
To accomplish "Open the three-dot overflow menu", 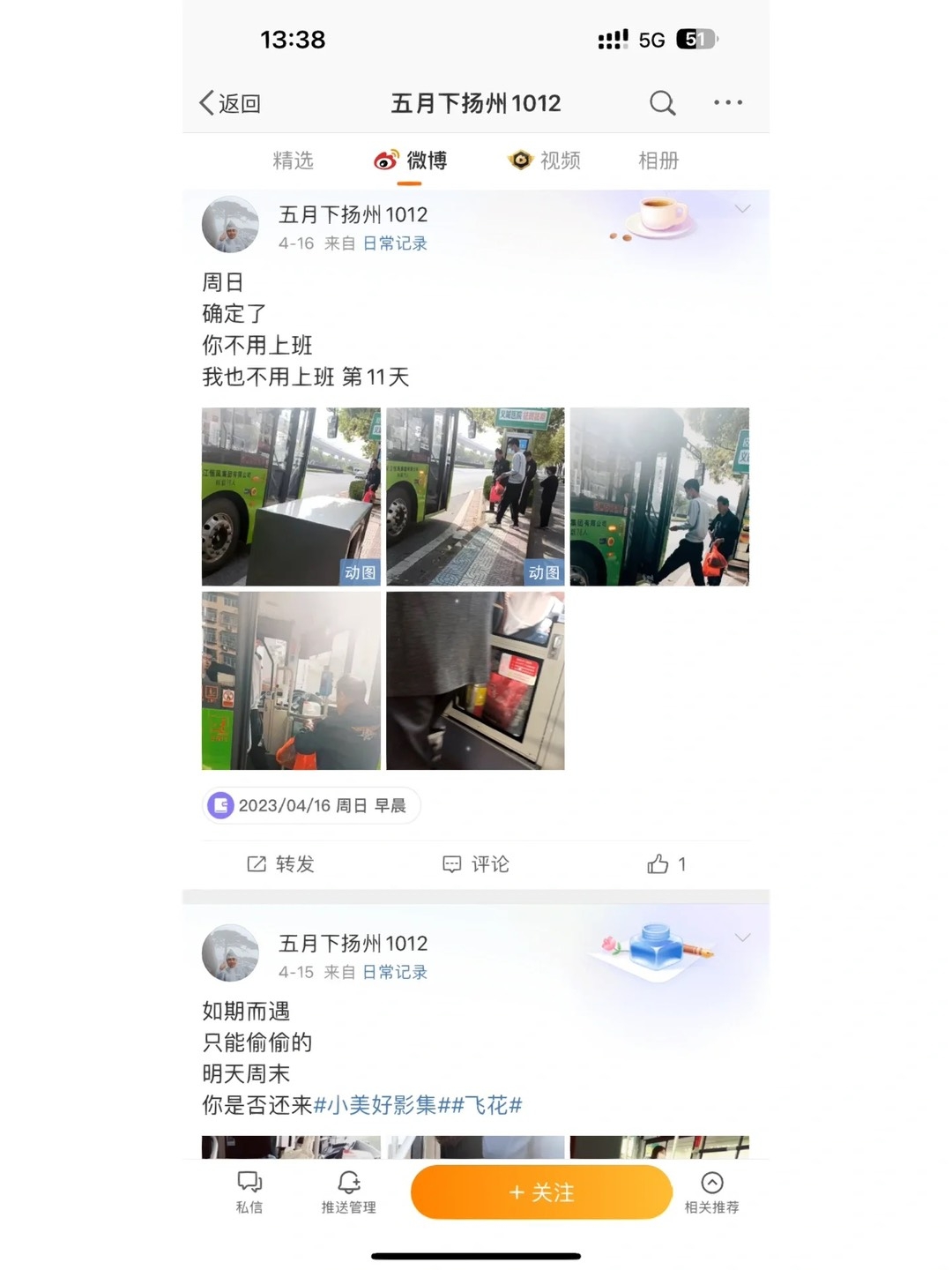I will [727, 103].
